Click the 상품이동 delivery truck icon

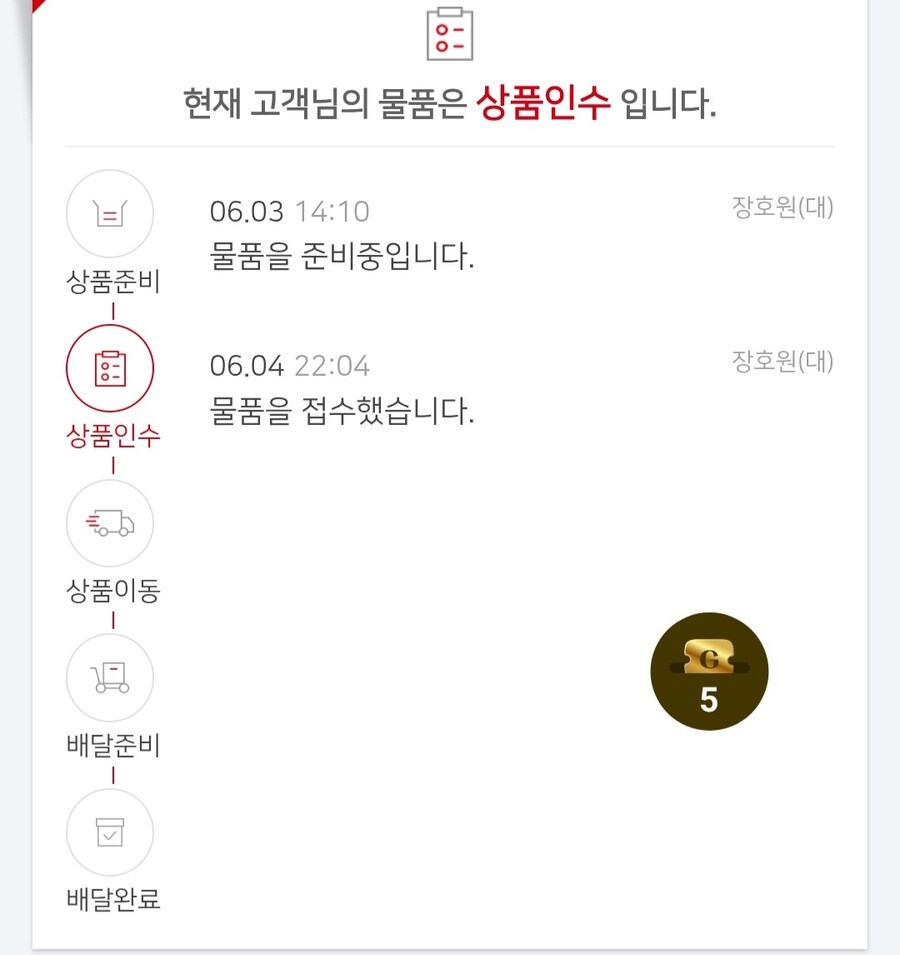coord(110,522)
